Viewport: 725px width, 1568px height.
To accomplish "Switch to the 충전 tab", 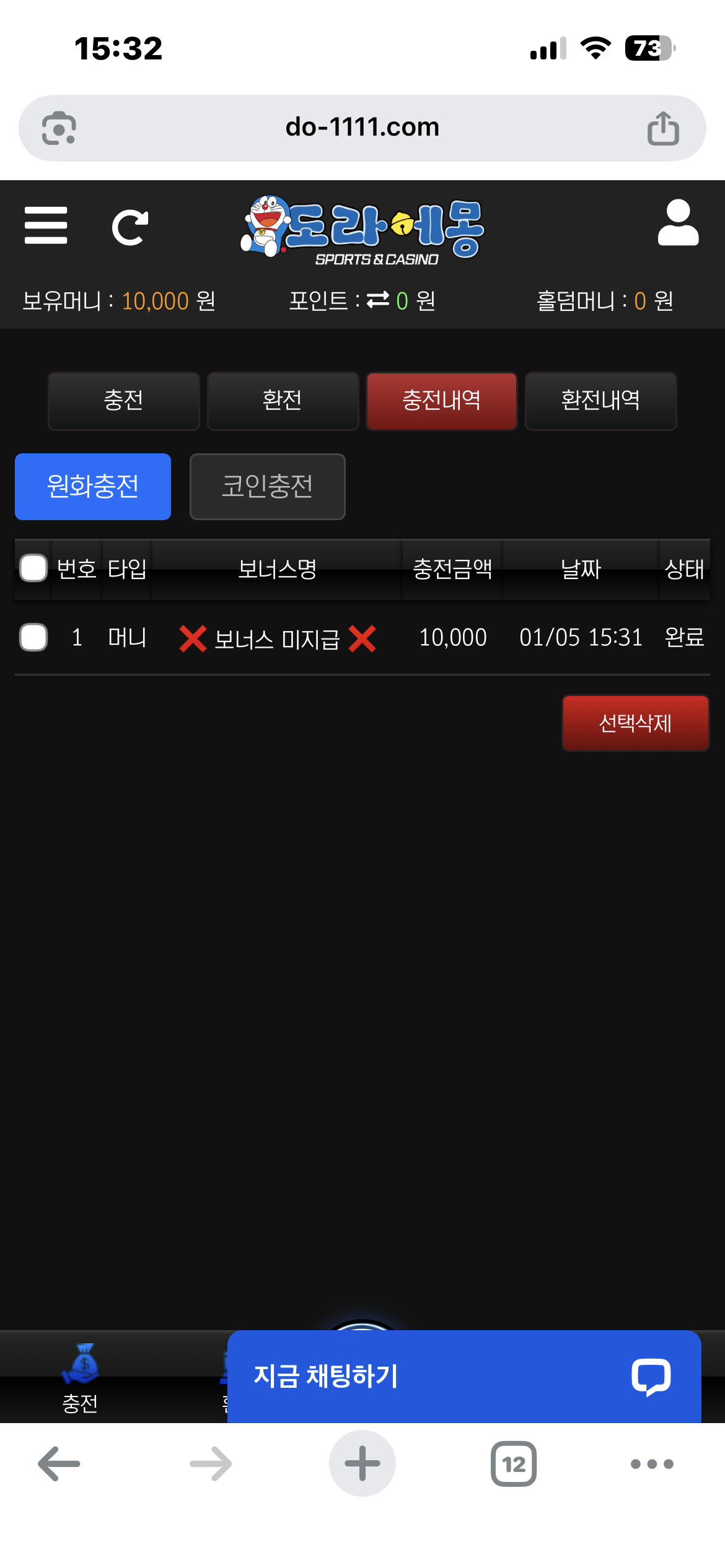I will [123, 401].
